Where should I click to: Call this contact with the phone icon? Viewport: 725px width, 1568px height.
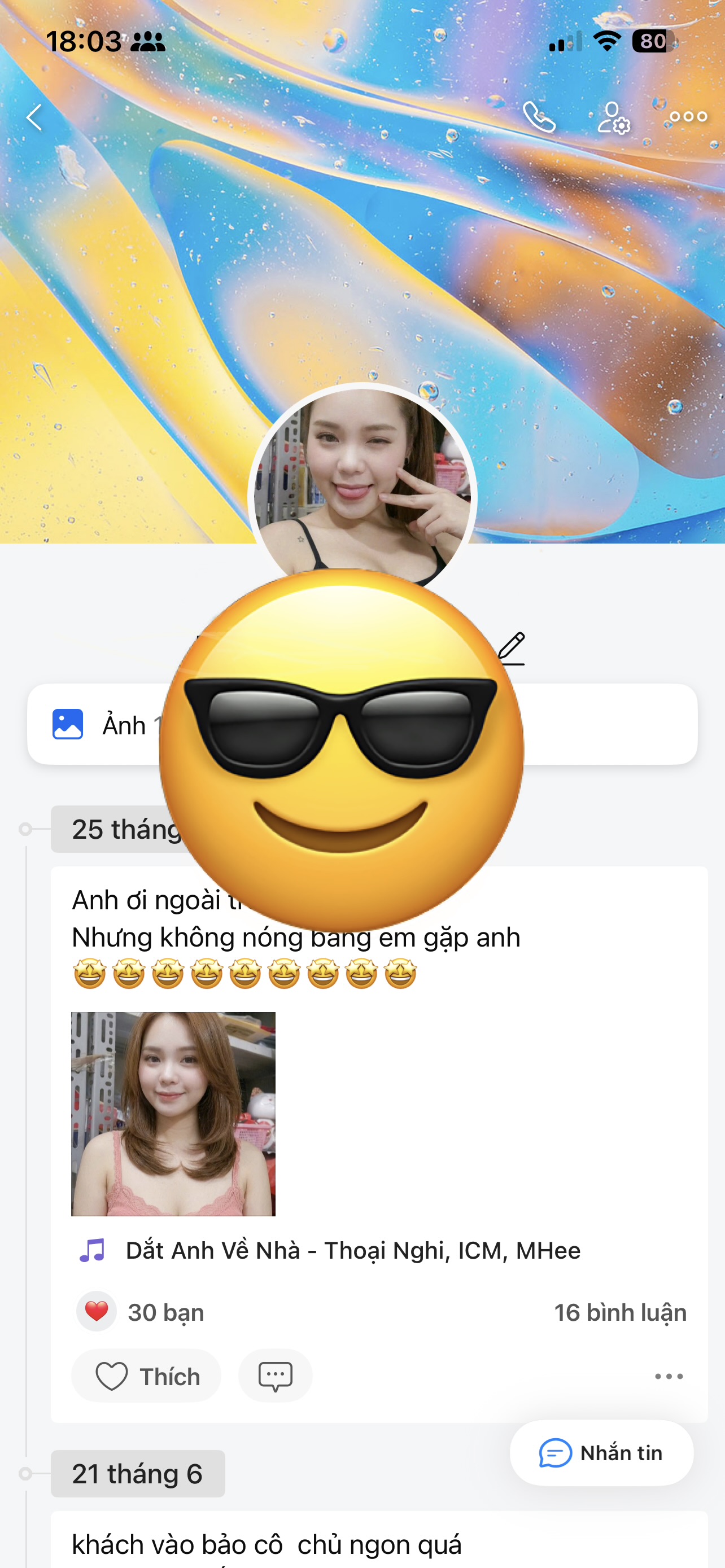coord(539,117)
